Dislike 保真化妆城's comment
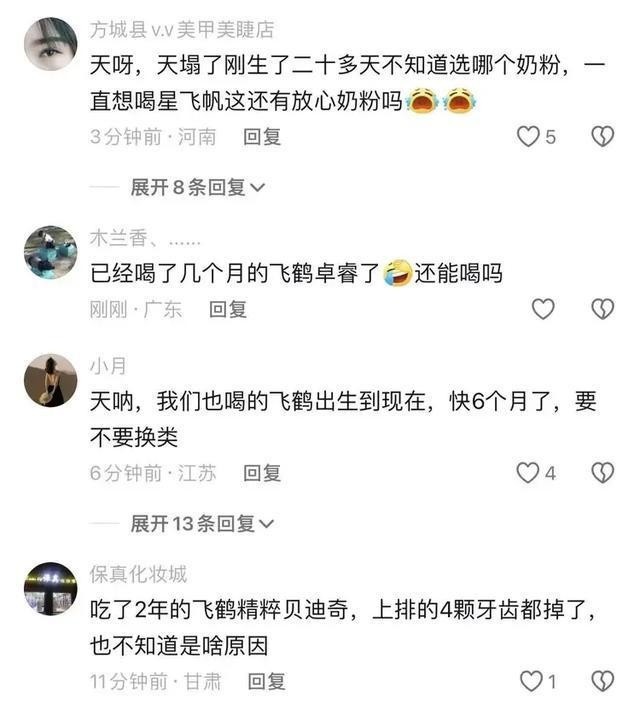 point(602,681)
